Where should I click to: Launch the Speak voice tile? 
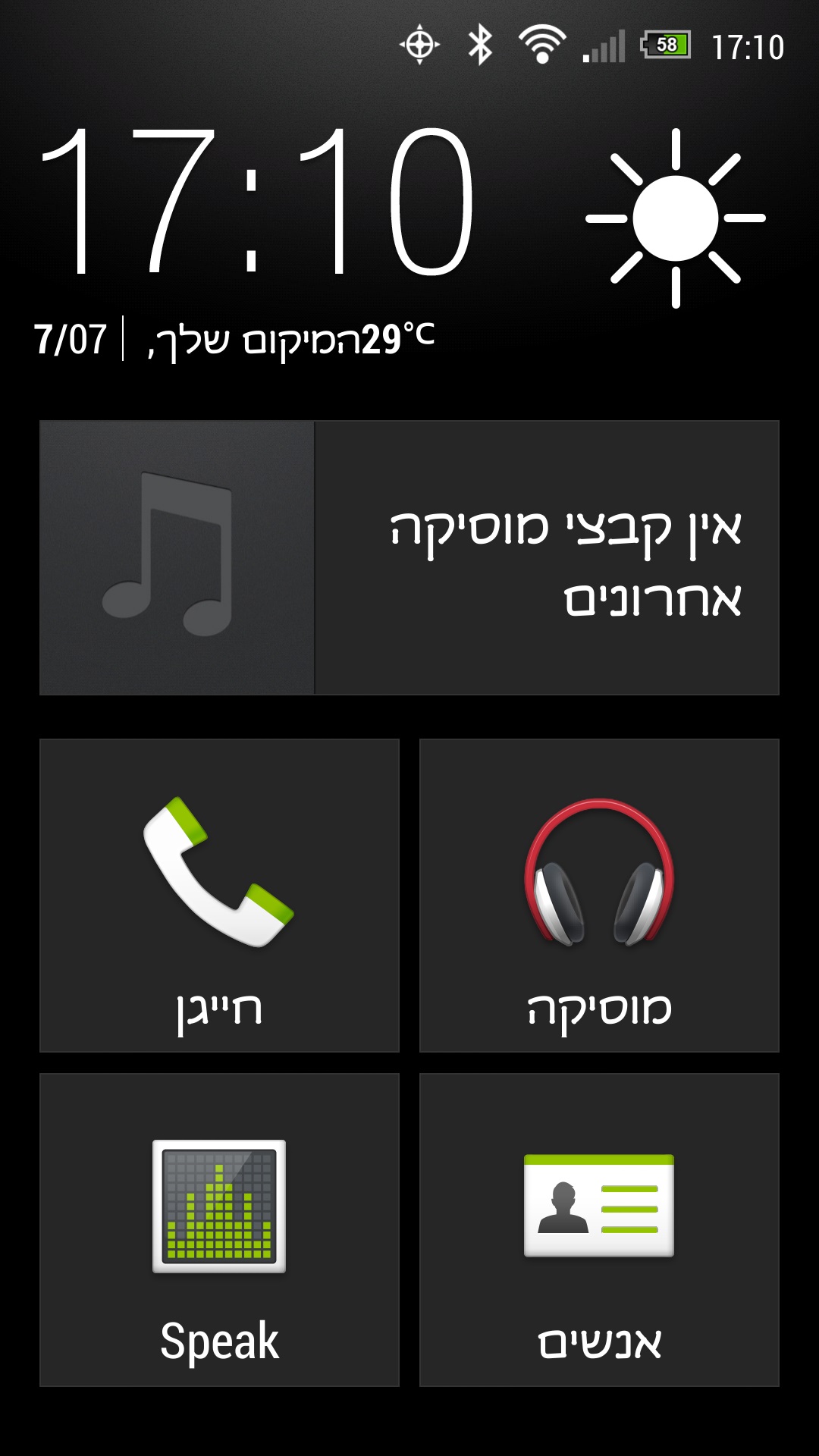(219, 1229)
